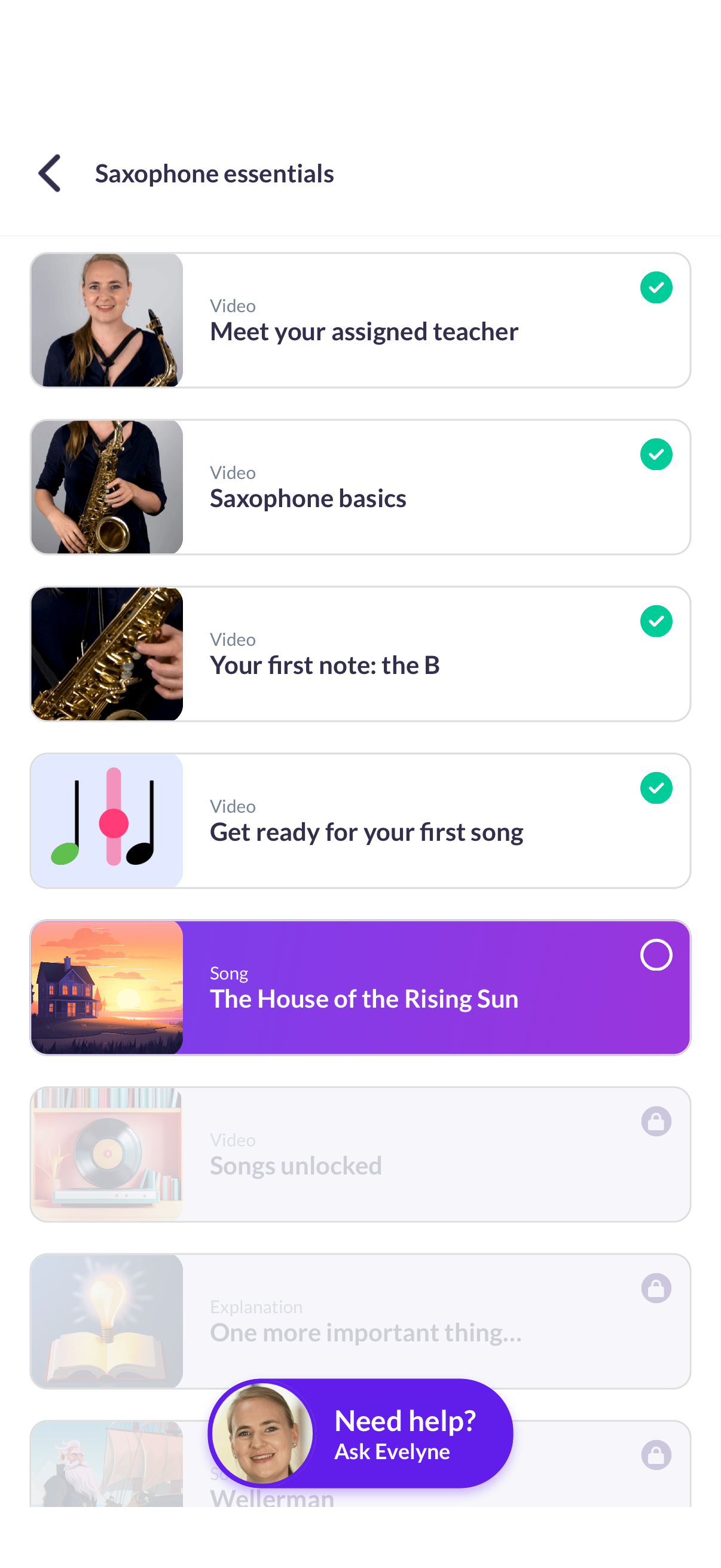Open 'Get ready for your first song'
721x1568 pixels.
(x=360, y=820)
